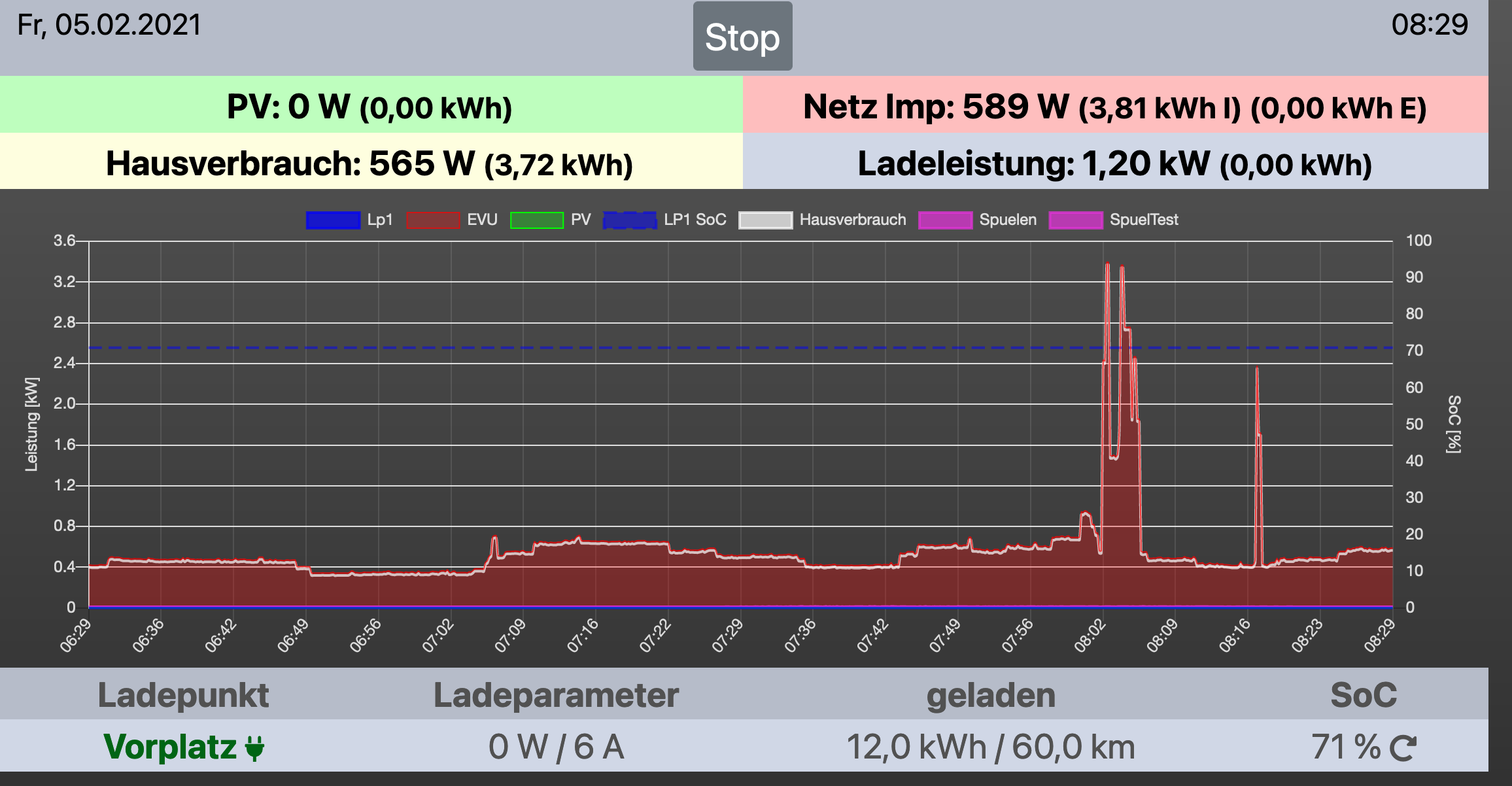Toggle the Spuelen series in legend
The image size is (1512, 786).
pyautogui.click(x=977, y=220)
